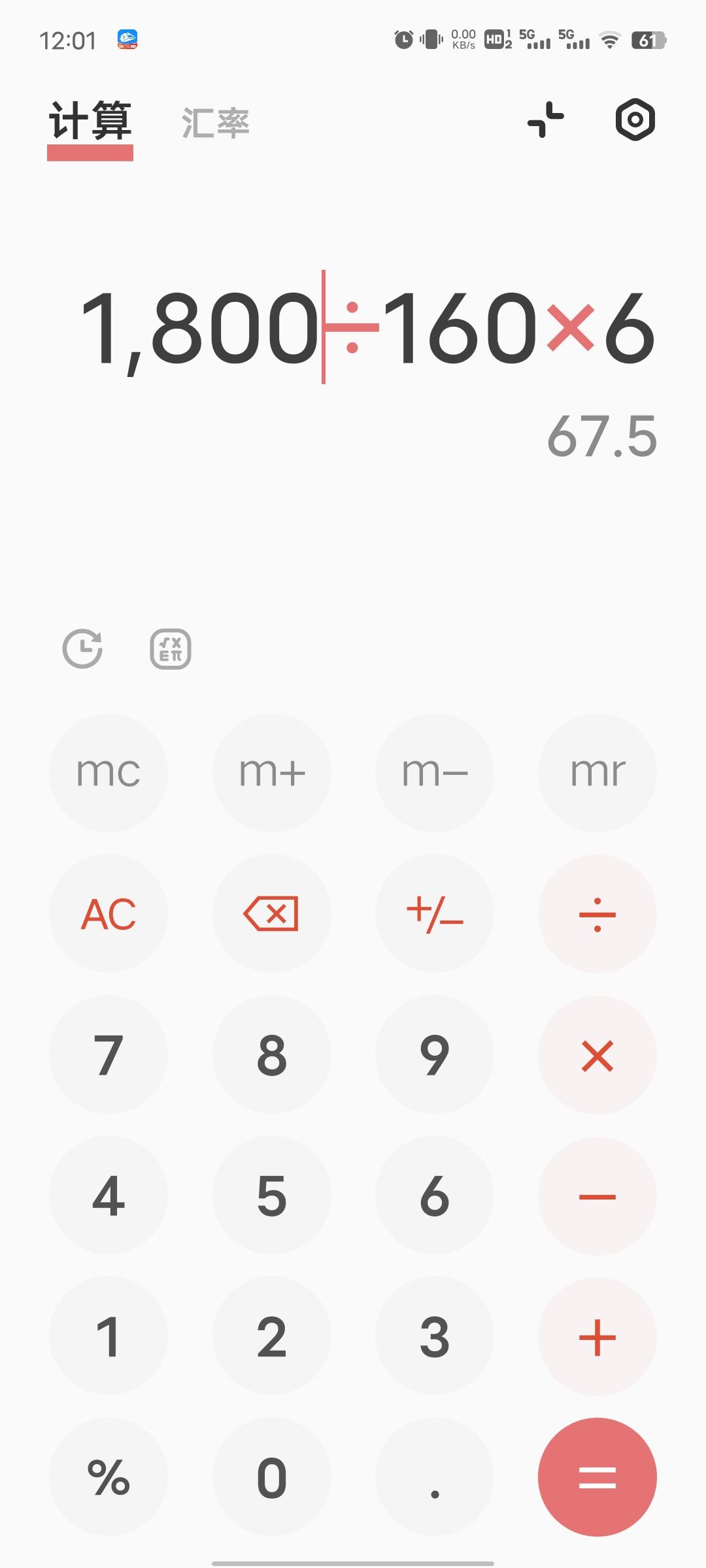This screenshot has height=1568, width=706.
Task: Open the scientific functions keypad
Action: pos(171,649)
